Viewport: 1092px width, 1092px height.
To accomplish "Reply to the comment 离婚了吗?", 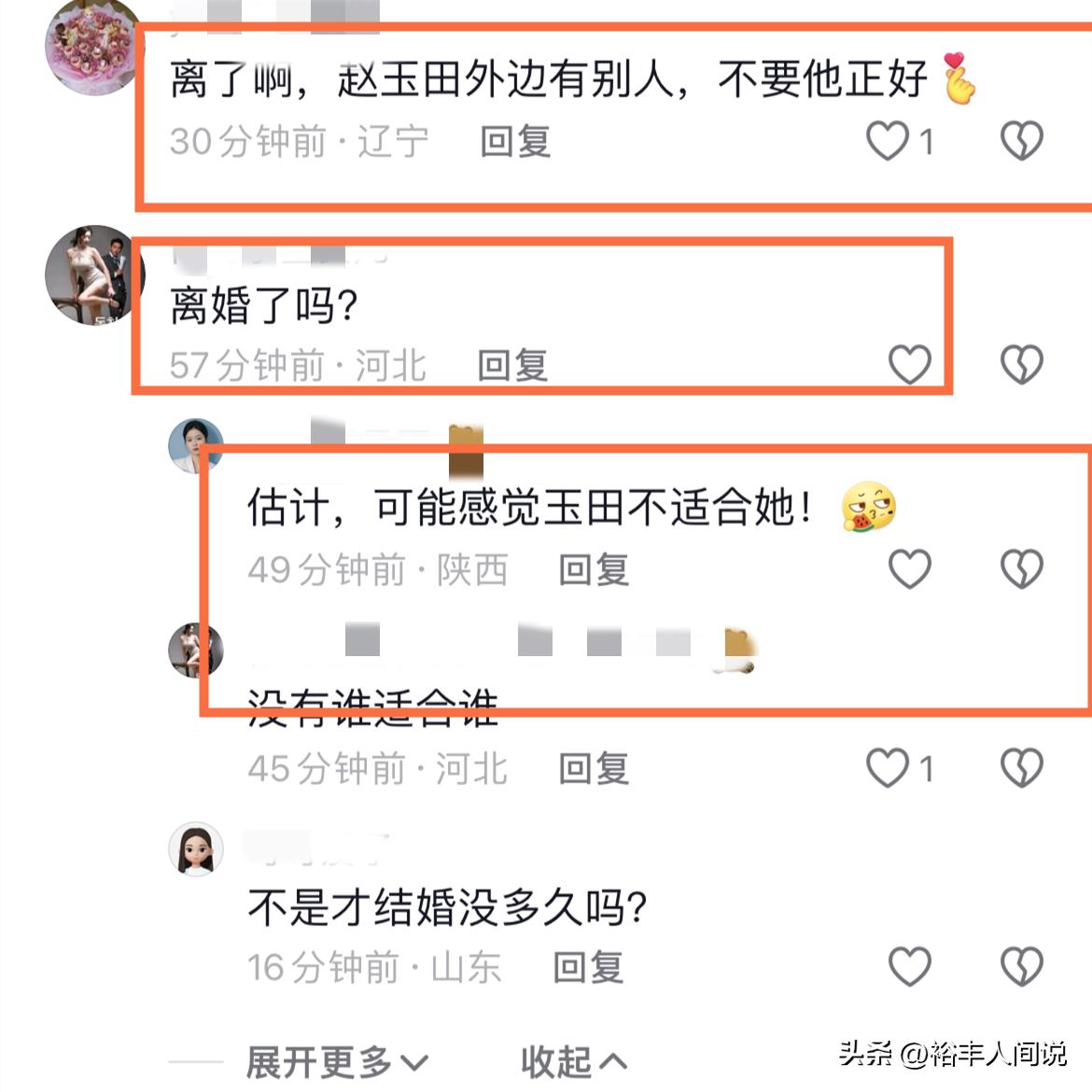I will click(512, 365).
